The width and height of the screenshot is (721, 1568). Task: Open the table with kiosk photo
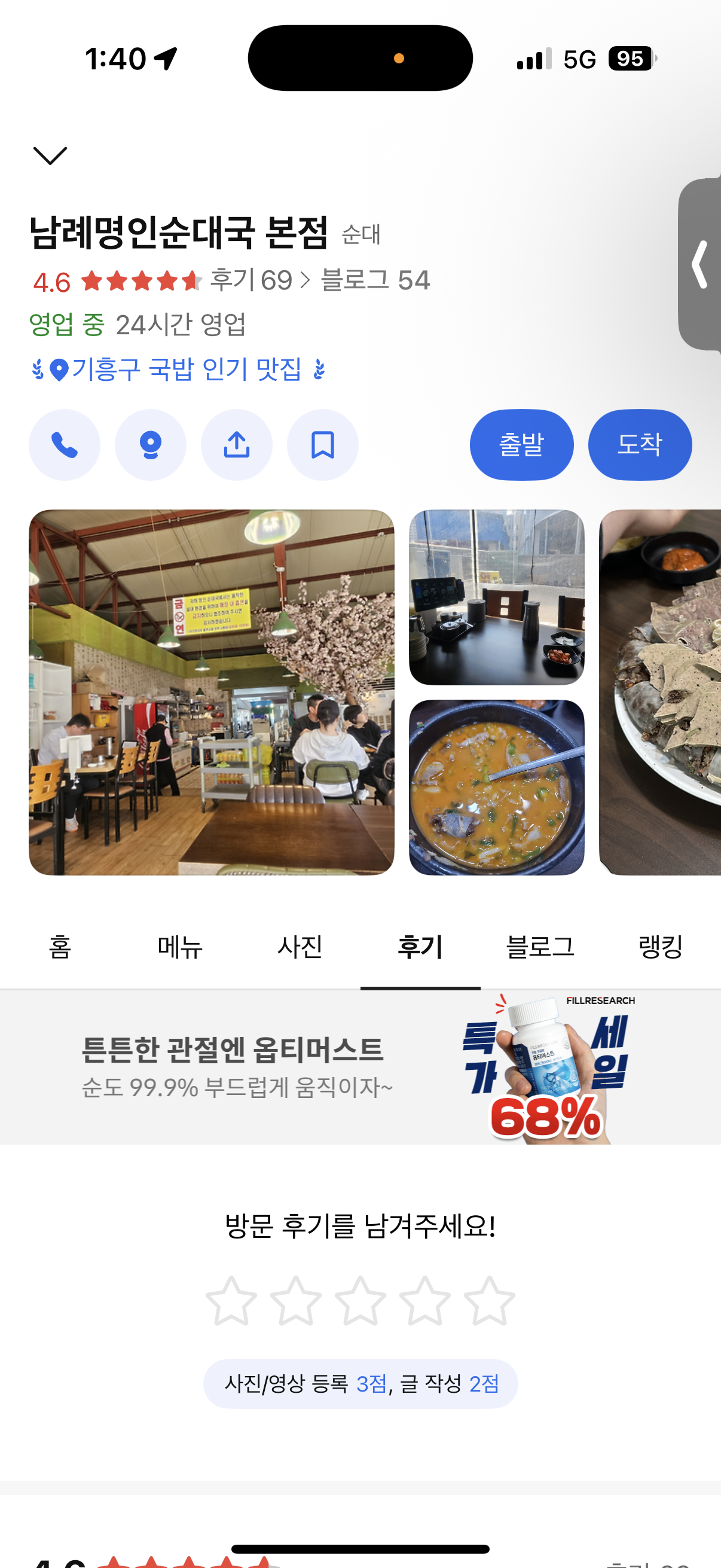coord(496,597)
